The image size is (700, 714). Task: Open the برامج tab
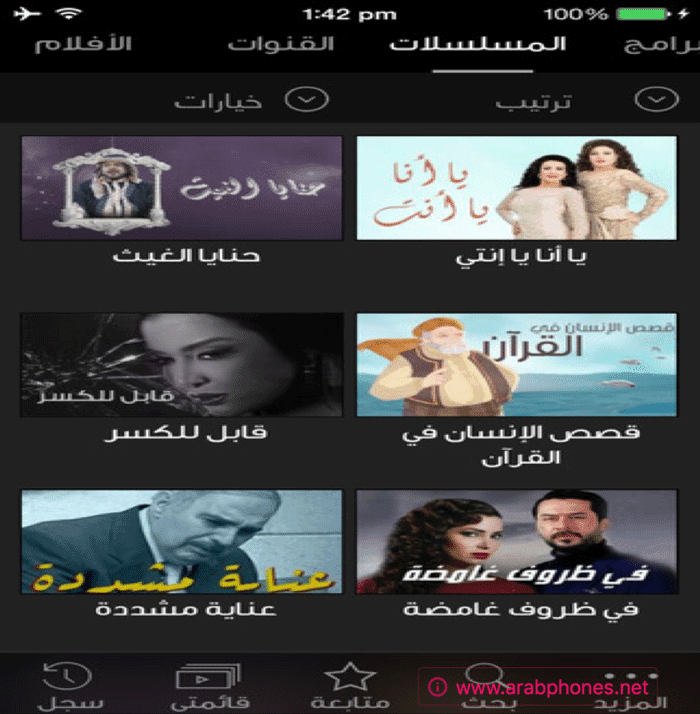click(661, 45)
